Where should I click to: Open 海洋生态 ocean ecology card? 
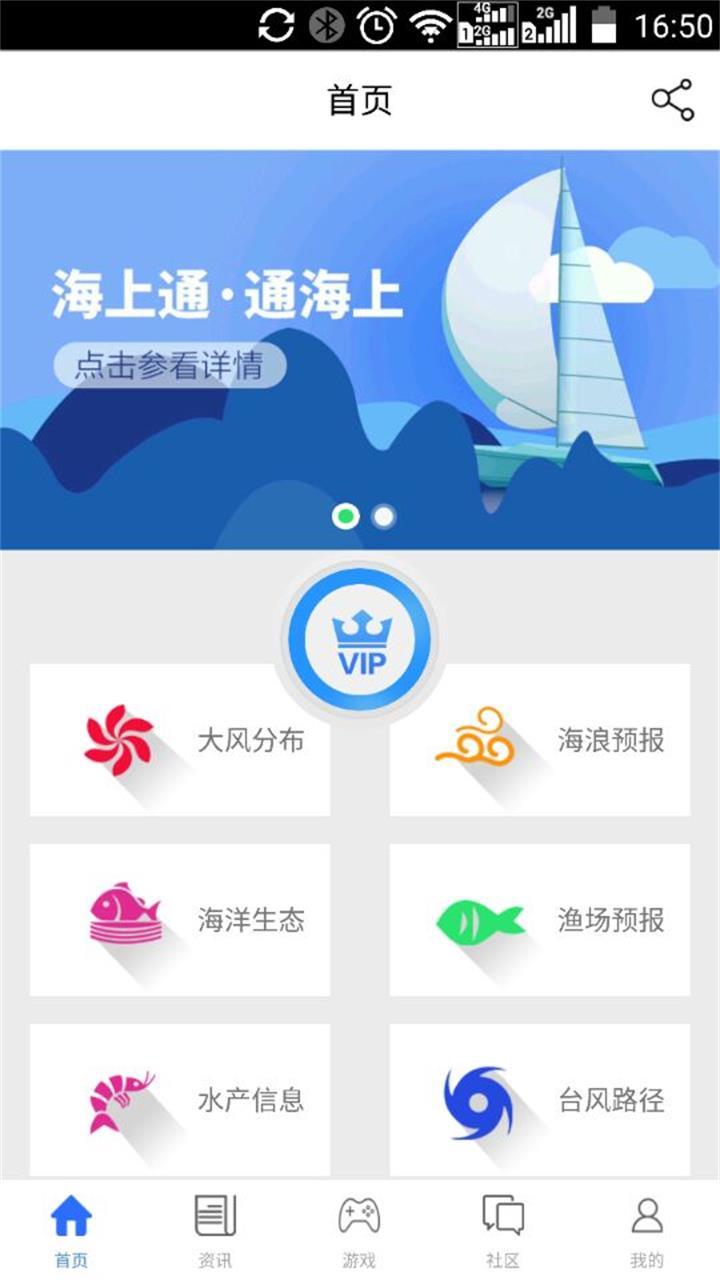tap(180, 920)
